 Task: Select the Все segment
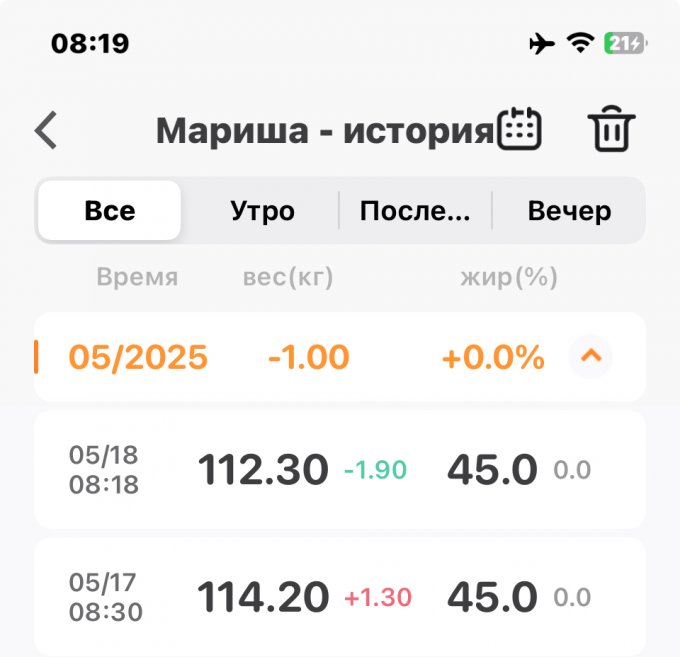(110, 211)
